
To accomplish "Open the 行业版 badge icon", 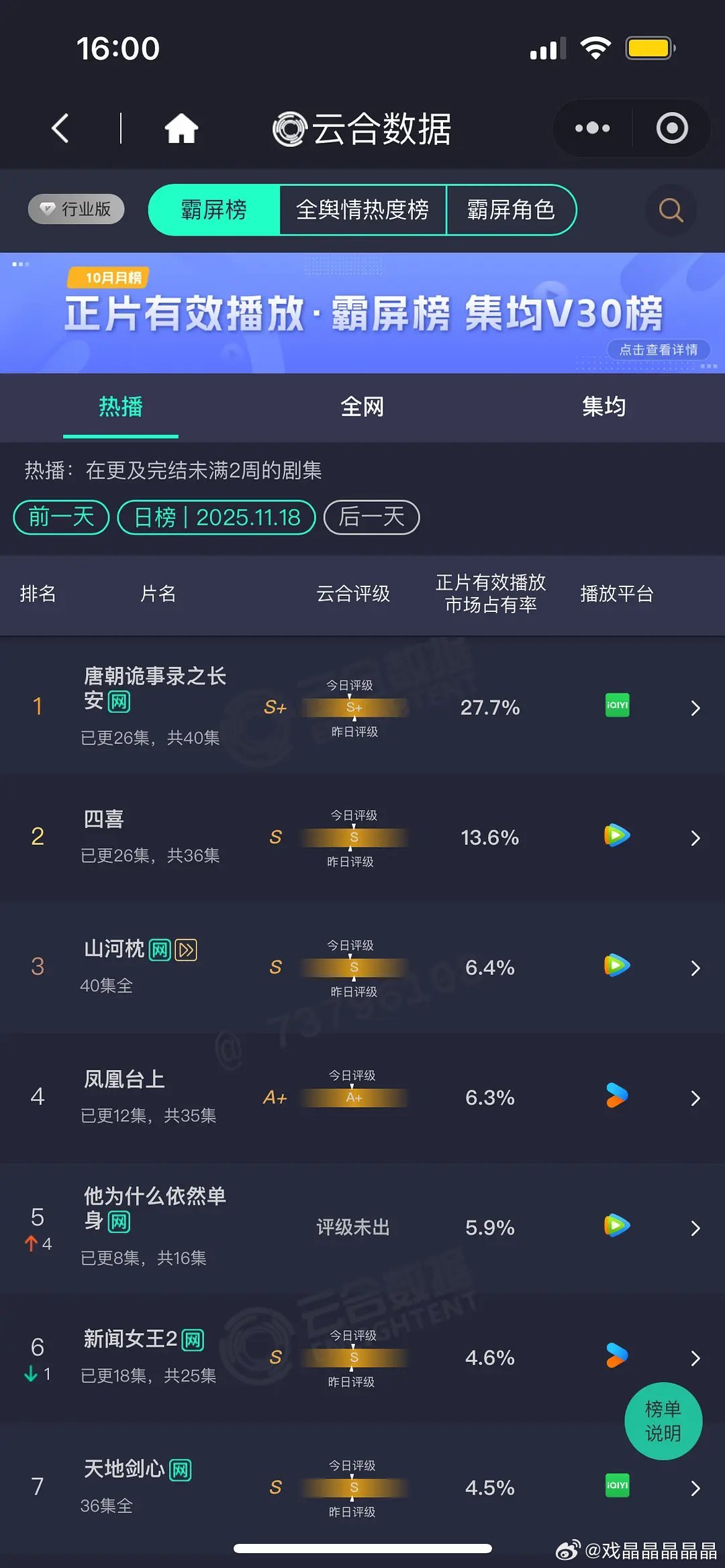I will 75,210.
